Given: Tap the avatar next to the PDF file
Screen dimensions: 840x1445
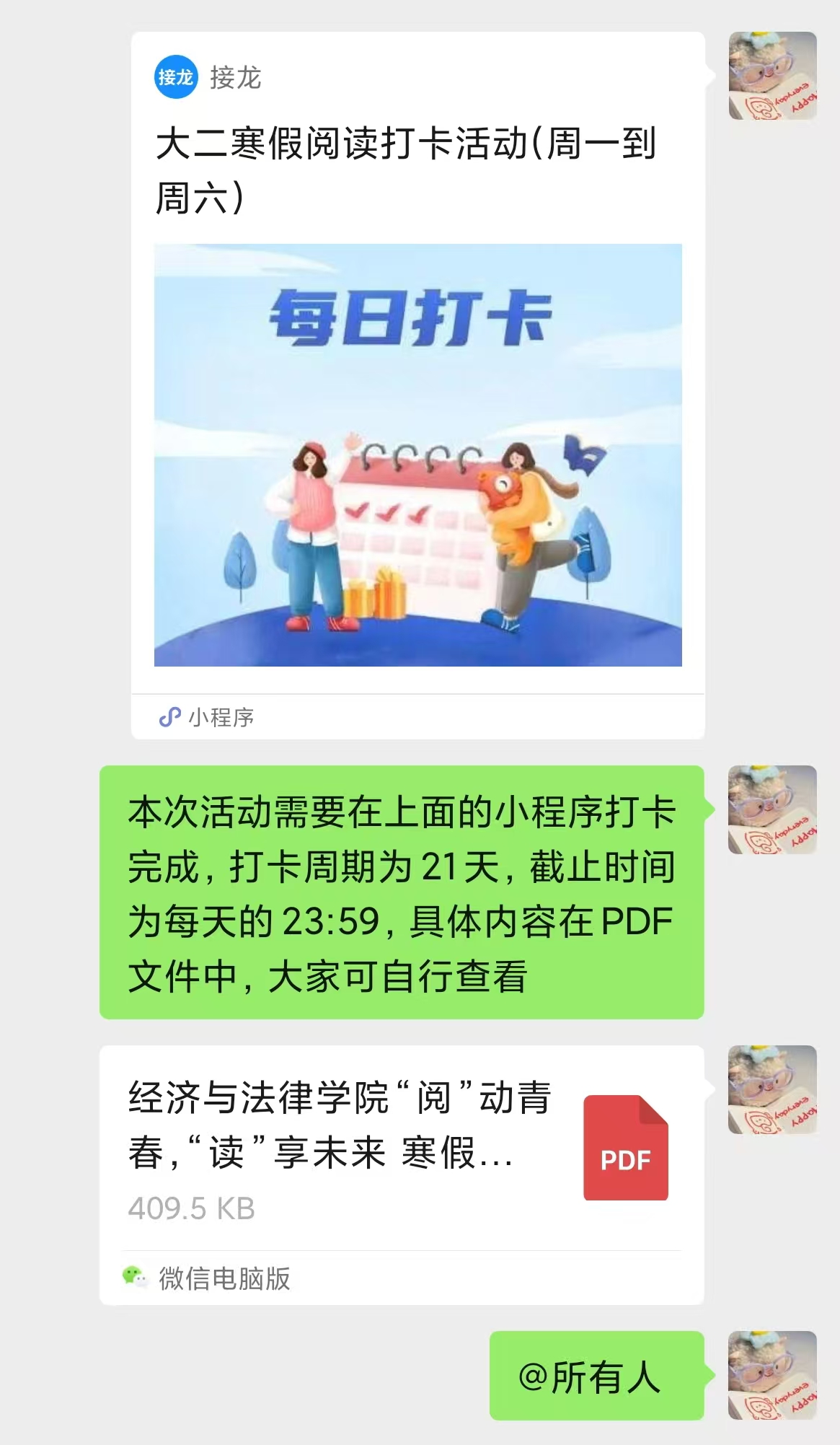Looking at the screenshot, I should pyautogui.click(x=772, y=1089).
